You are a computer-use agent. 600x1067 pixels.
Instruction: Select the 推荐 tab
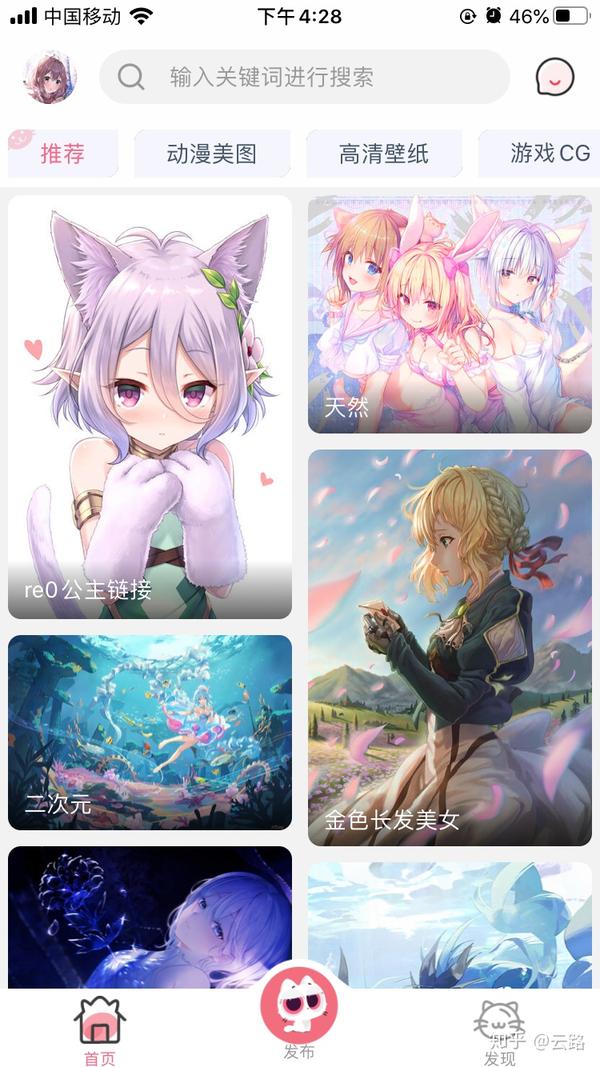[63, 153]
